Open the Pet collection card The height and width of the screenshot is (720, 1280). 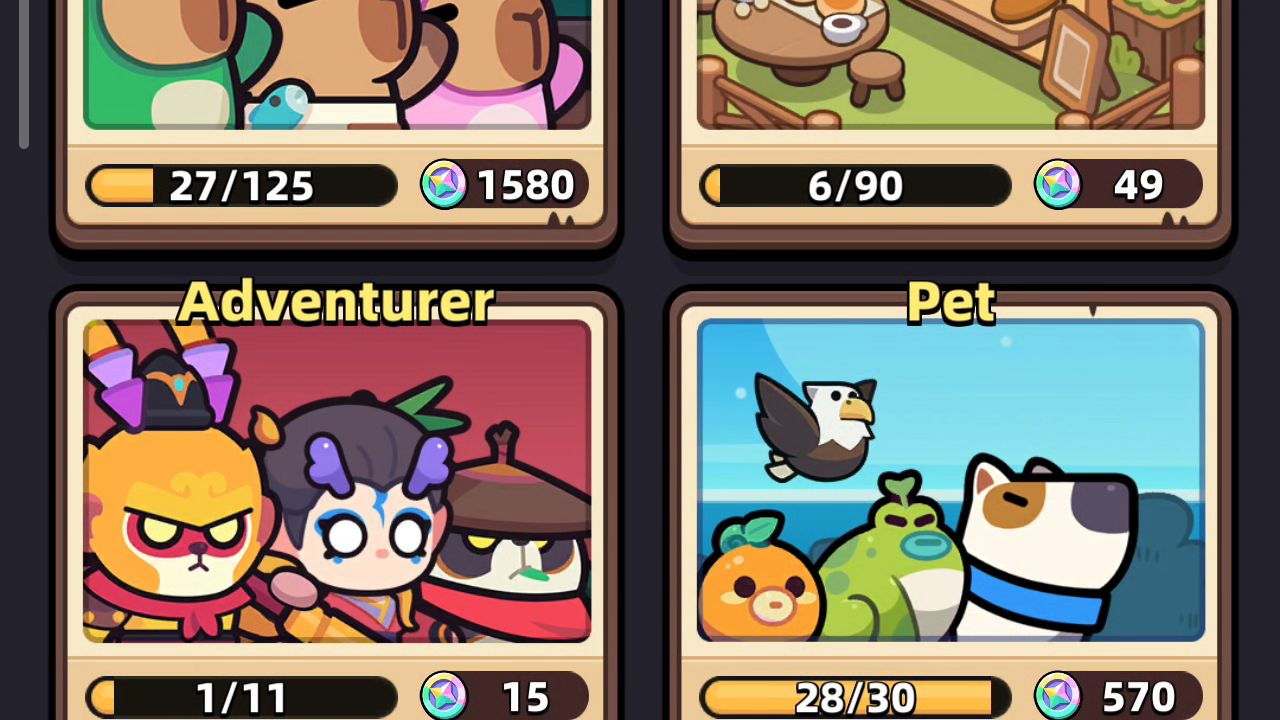(x=950, y=480)
